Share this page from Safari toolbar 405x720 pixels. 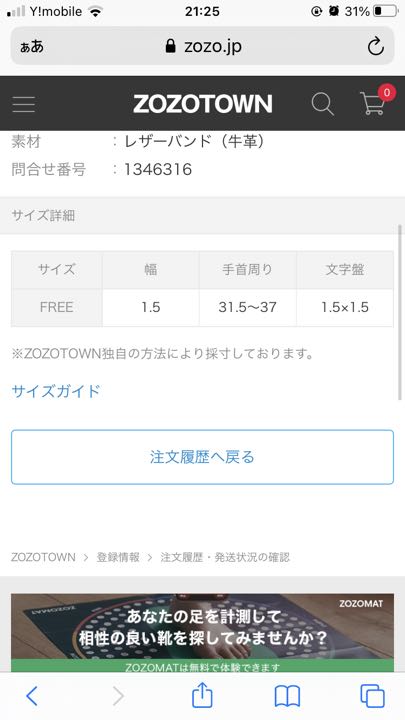click(x=202, y=695)
